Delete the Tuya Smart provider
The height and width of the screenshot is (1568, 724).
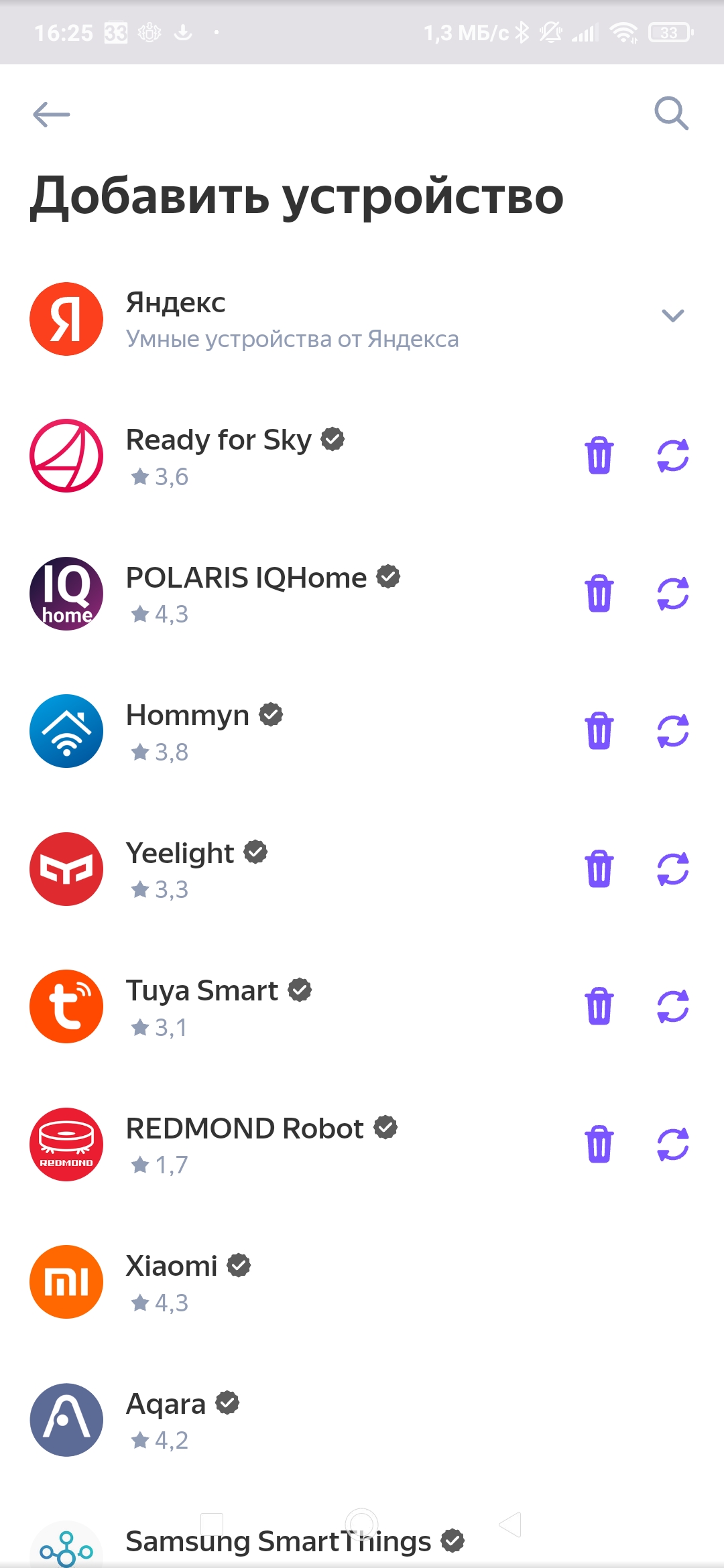[x=599, y=1006]
